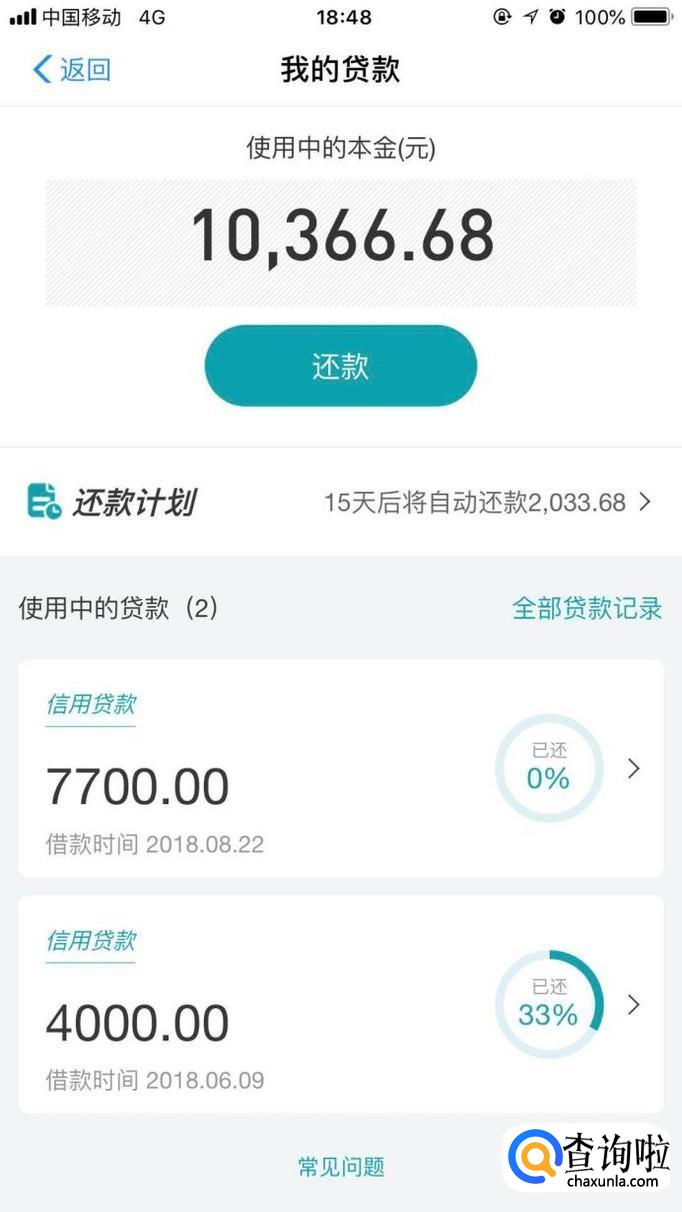This screenshot has height=1212, width=682.
Task: View 全部贷款记录 loan history
Action: 587,608
